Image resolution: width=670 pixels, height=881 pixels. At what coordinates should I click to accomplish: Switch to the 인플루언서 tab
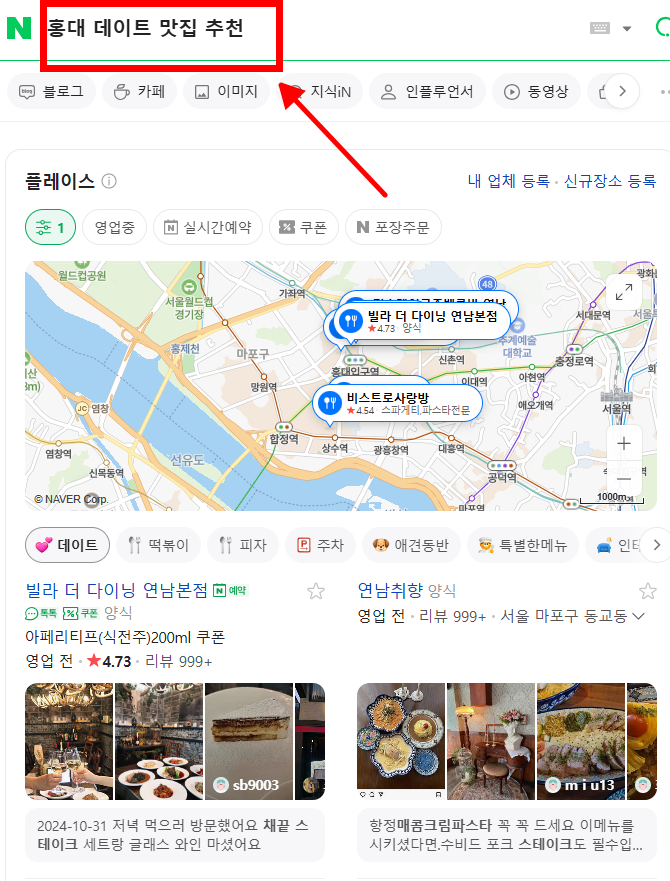[x=428, y=91]
